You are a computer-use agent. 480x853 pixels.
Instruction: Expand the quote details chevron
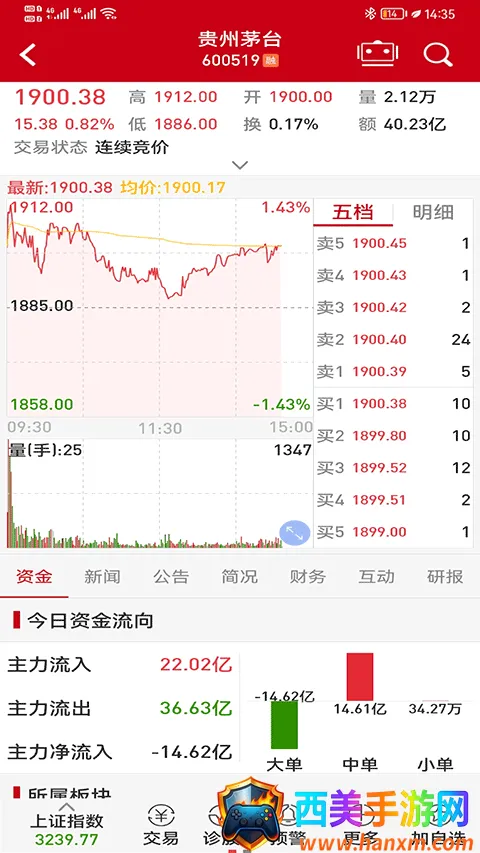240,164
